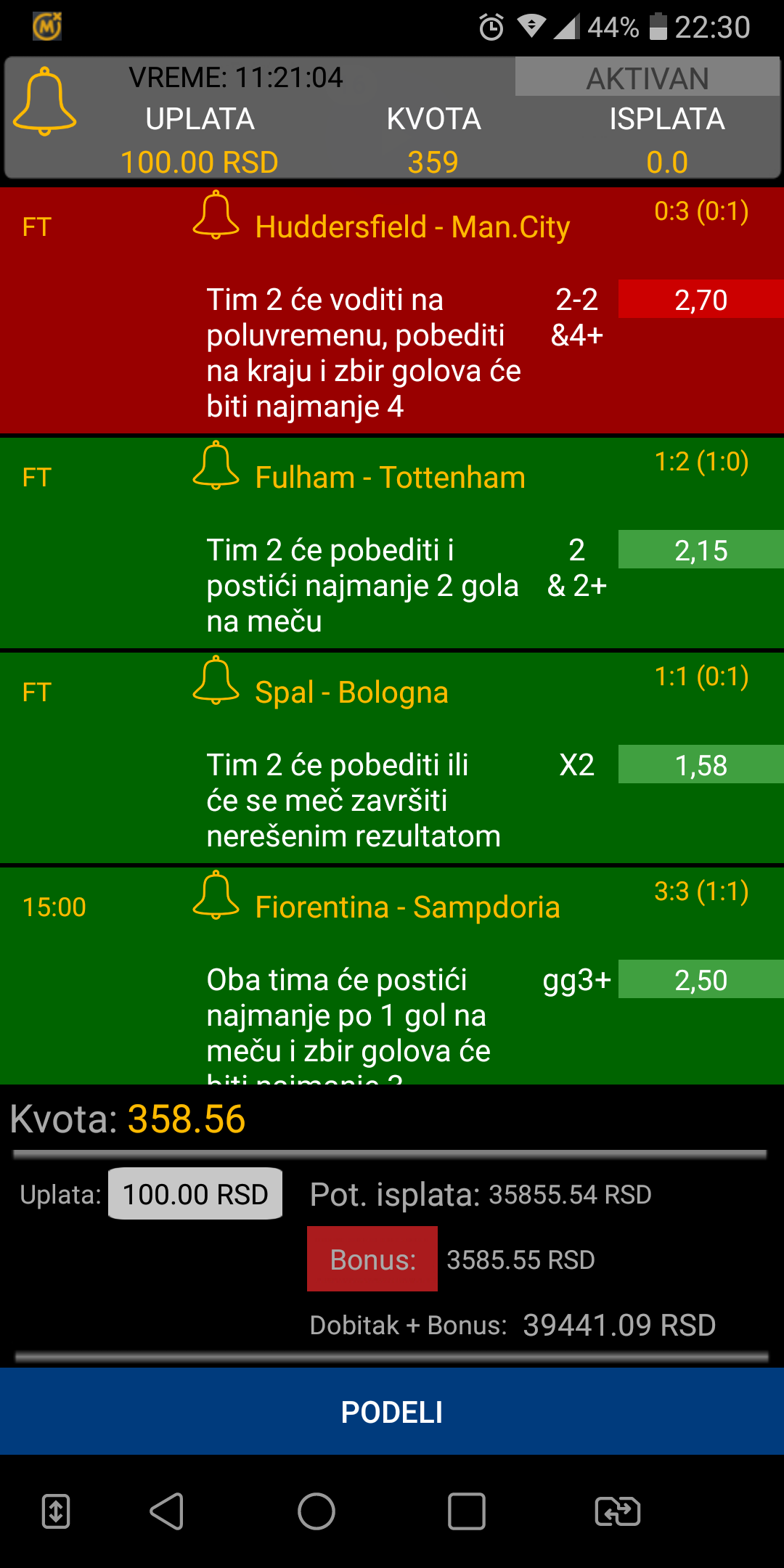
Task: Tap the ticket notification bell in header
Action: pos(44,101)
